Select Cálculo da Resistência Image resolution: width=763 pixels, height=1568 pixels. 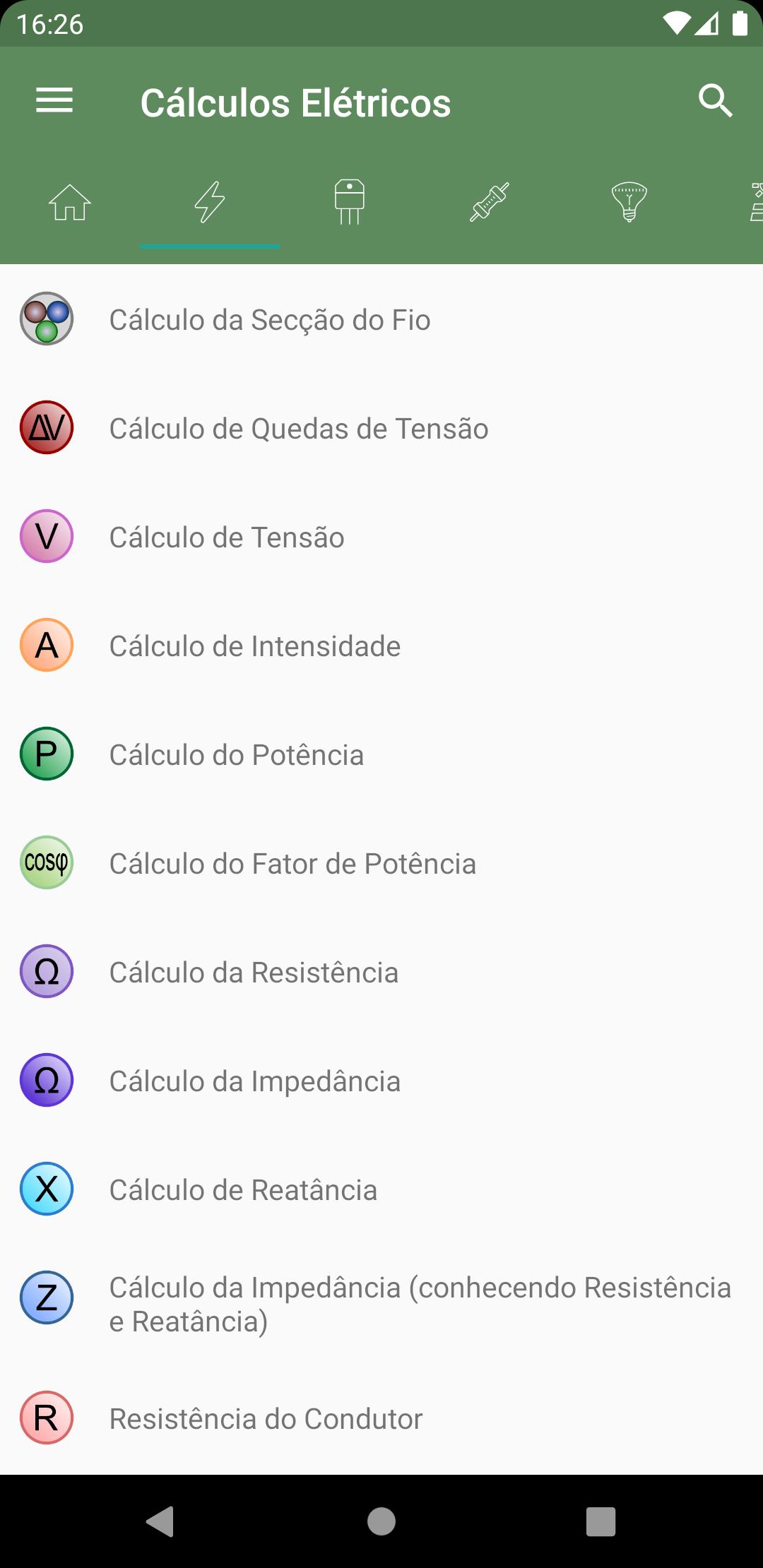pyautogui.click(x=381, y=972)
